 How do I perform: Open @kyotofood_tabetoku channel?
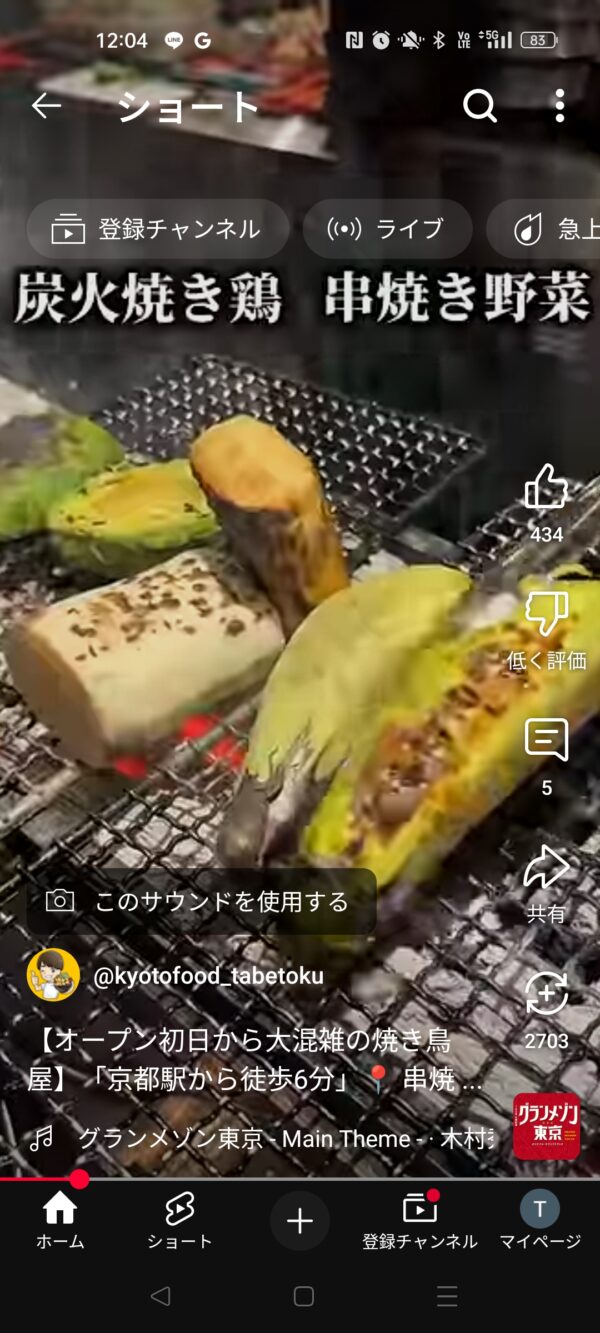click(x=208, y=975)
